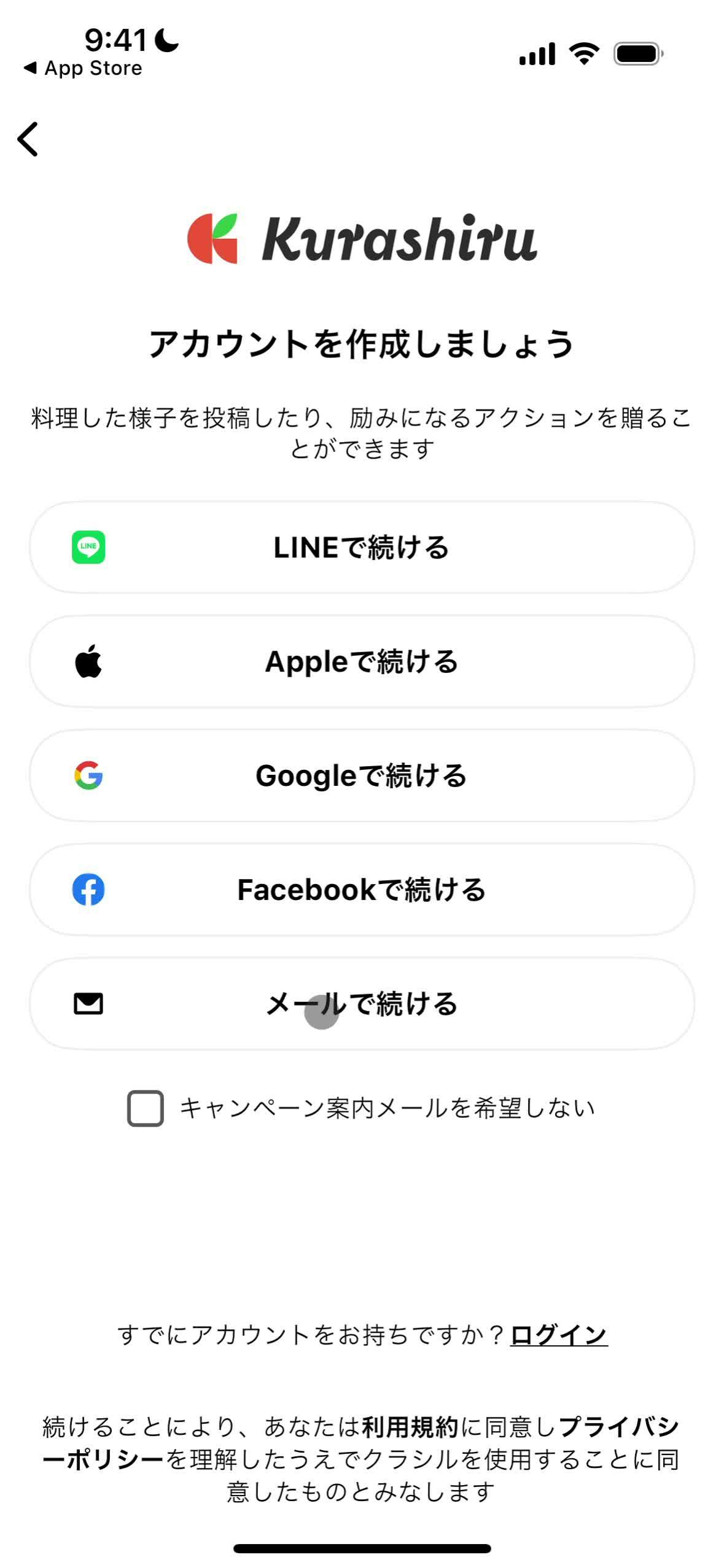This screenshot has width=724, height=1568.
Task: Select メールで続ける to sign up by email
Action: (x=362, y=1004)
